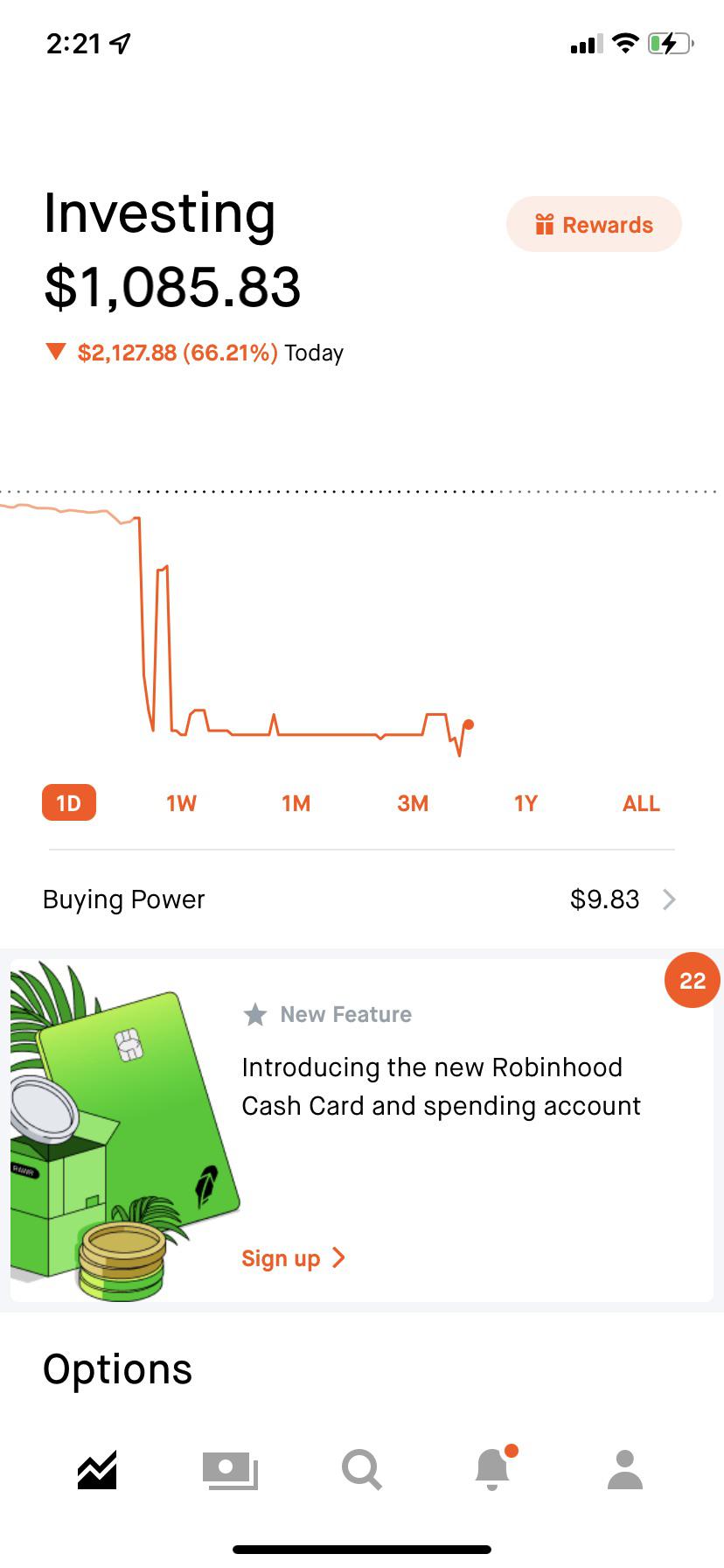Screen dimensions: 724x1568
Task: Tap the gift icon in Rewards
Action: coord(544,224)
